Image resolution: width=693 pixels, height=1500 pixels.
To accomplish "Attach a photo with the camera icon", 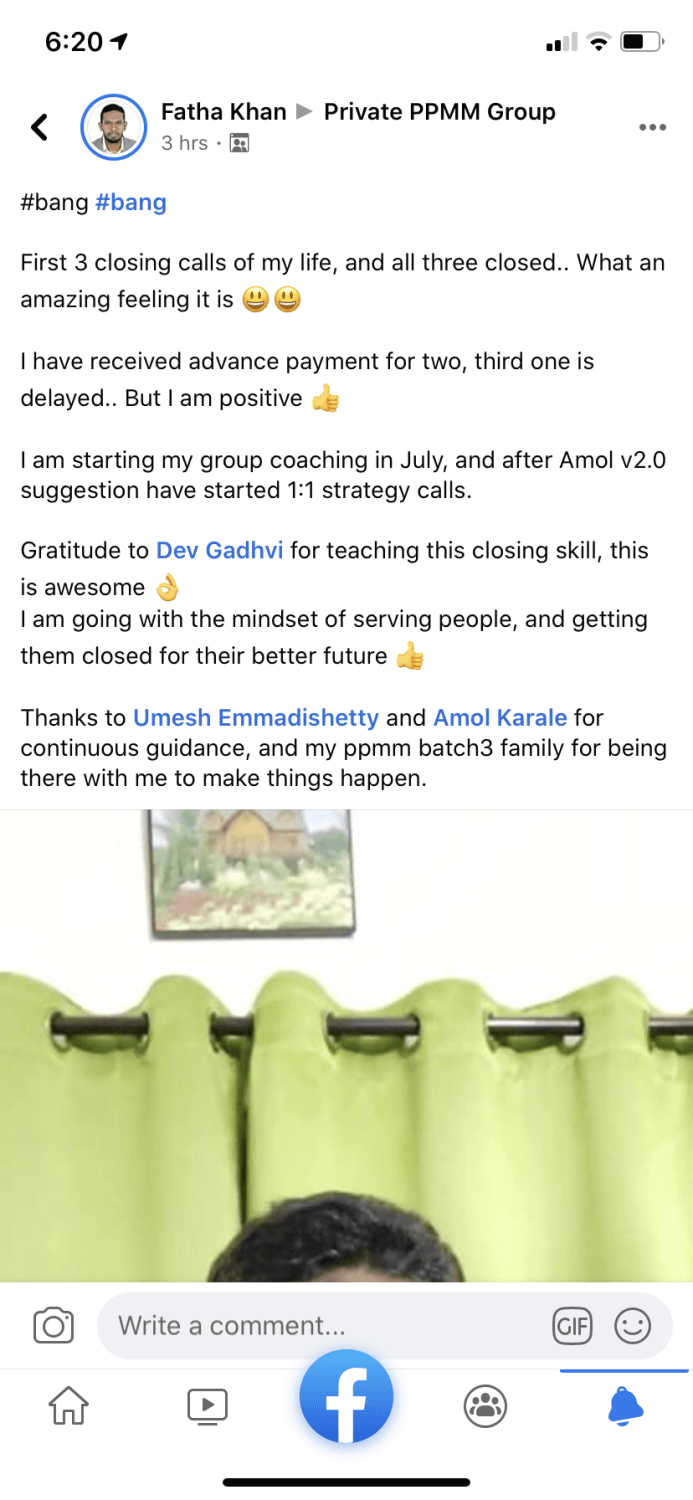I will [53, 1326].
